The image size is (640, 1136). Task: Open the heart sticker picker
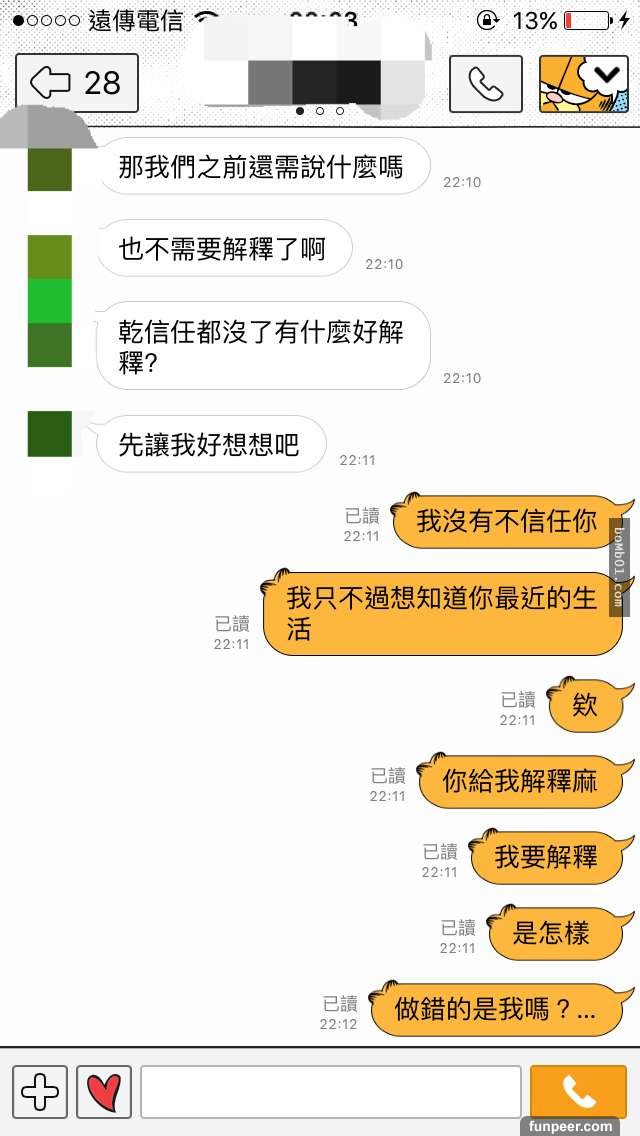pyautogui.click(x=104, y=1091)
